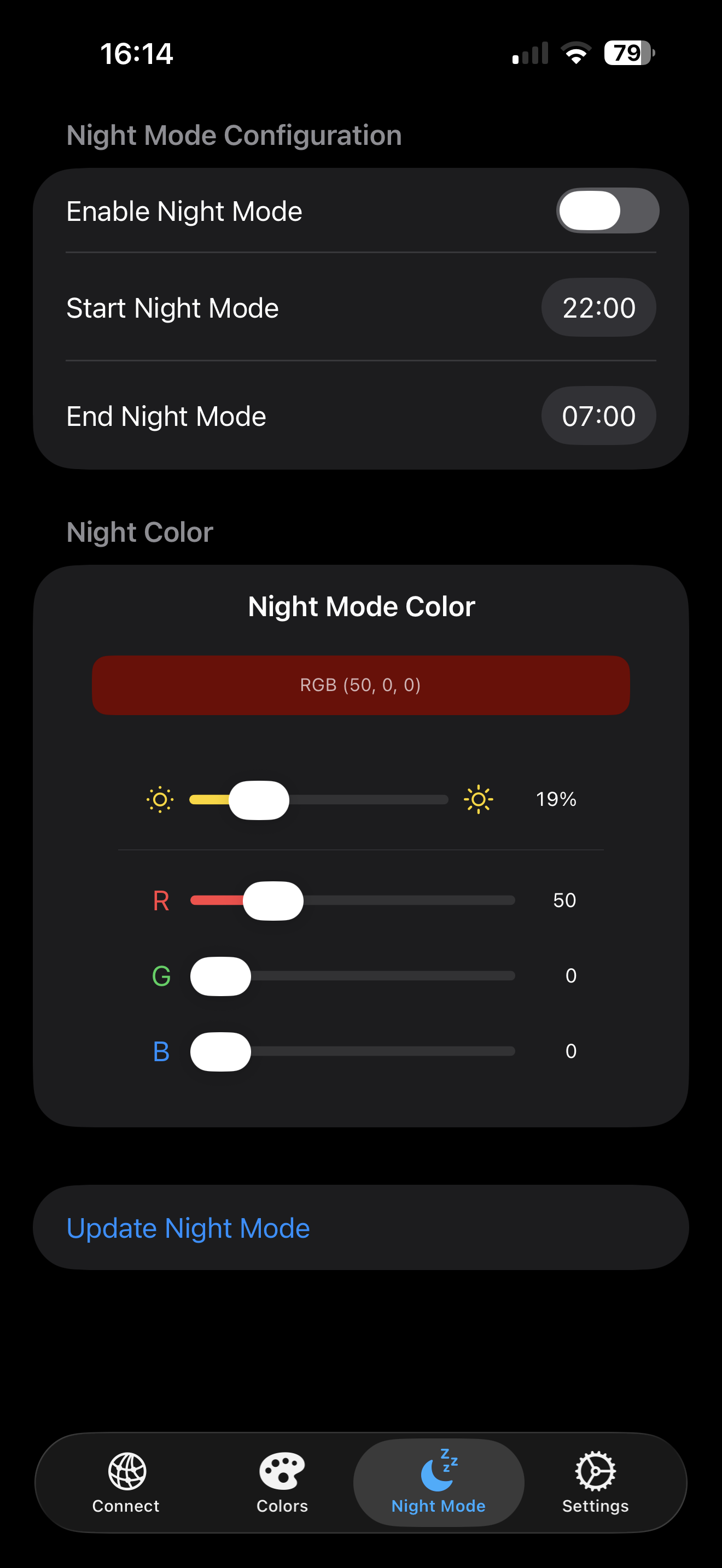The height and width of the screenshot is (1568, 722).
Task: Open the End Night Mode time picker
Action: [x=598, y=416]
